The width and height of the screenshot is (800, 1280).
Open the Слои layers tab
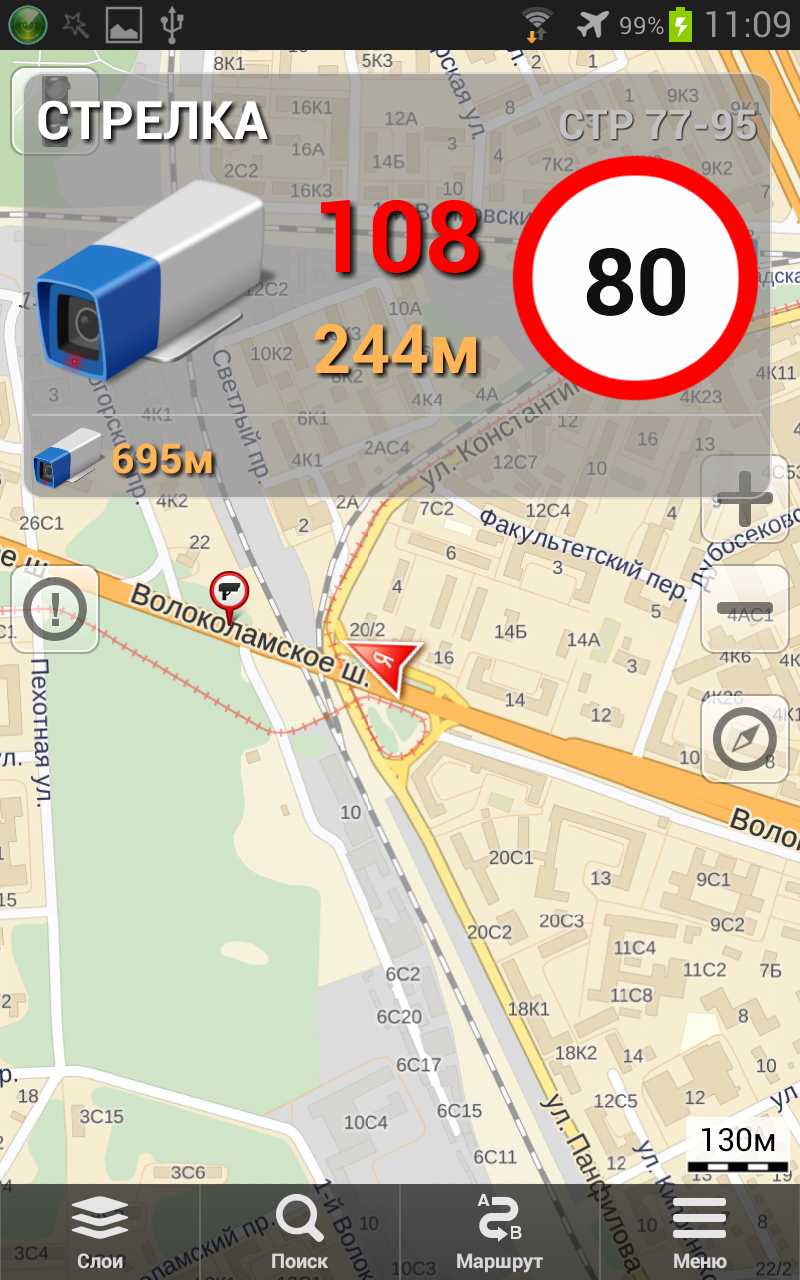point(100,1232)
